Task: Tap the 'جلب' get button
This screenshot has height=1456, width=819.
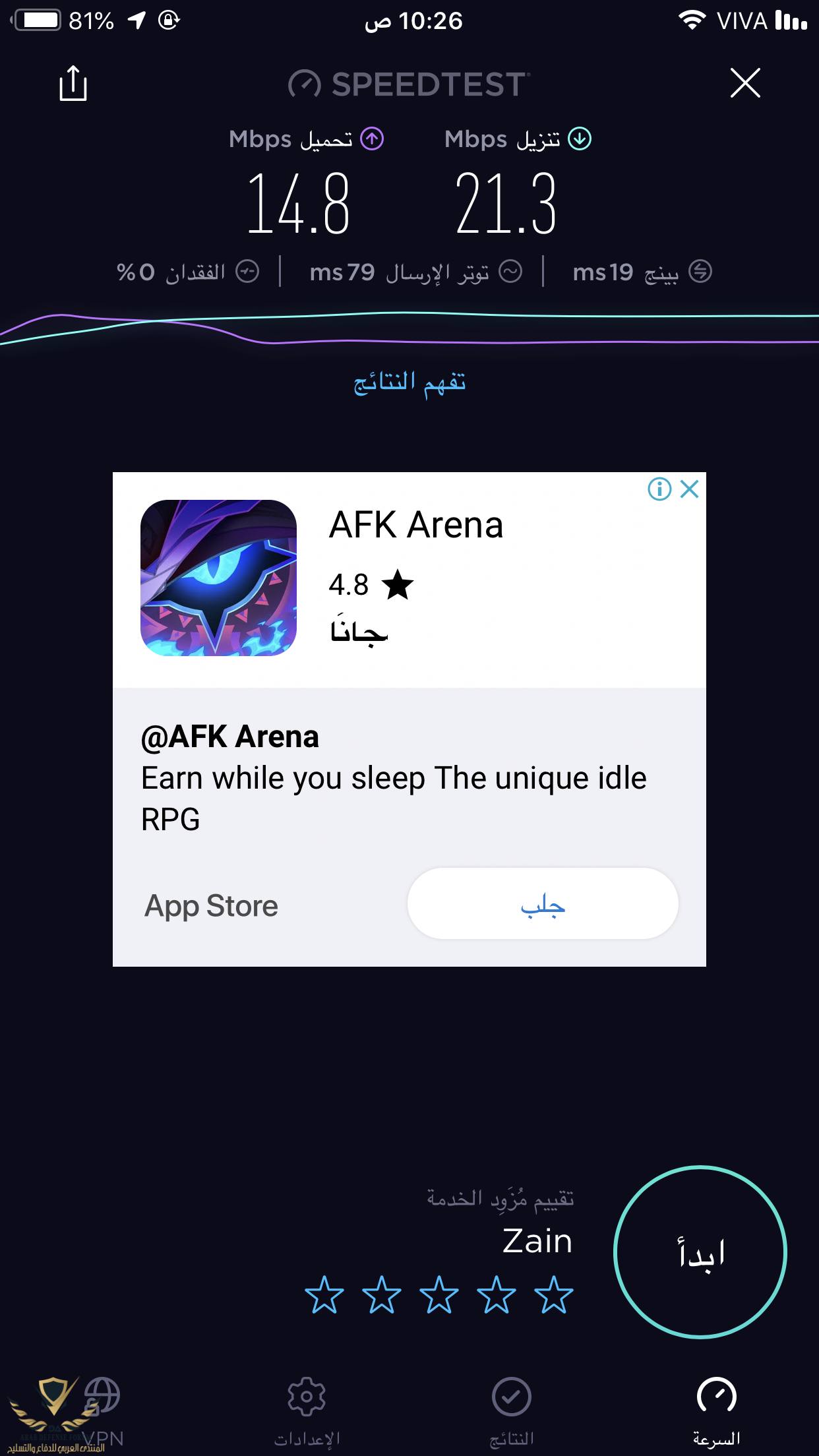Action: point(542,903)
